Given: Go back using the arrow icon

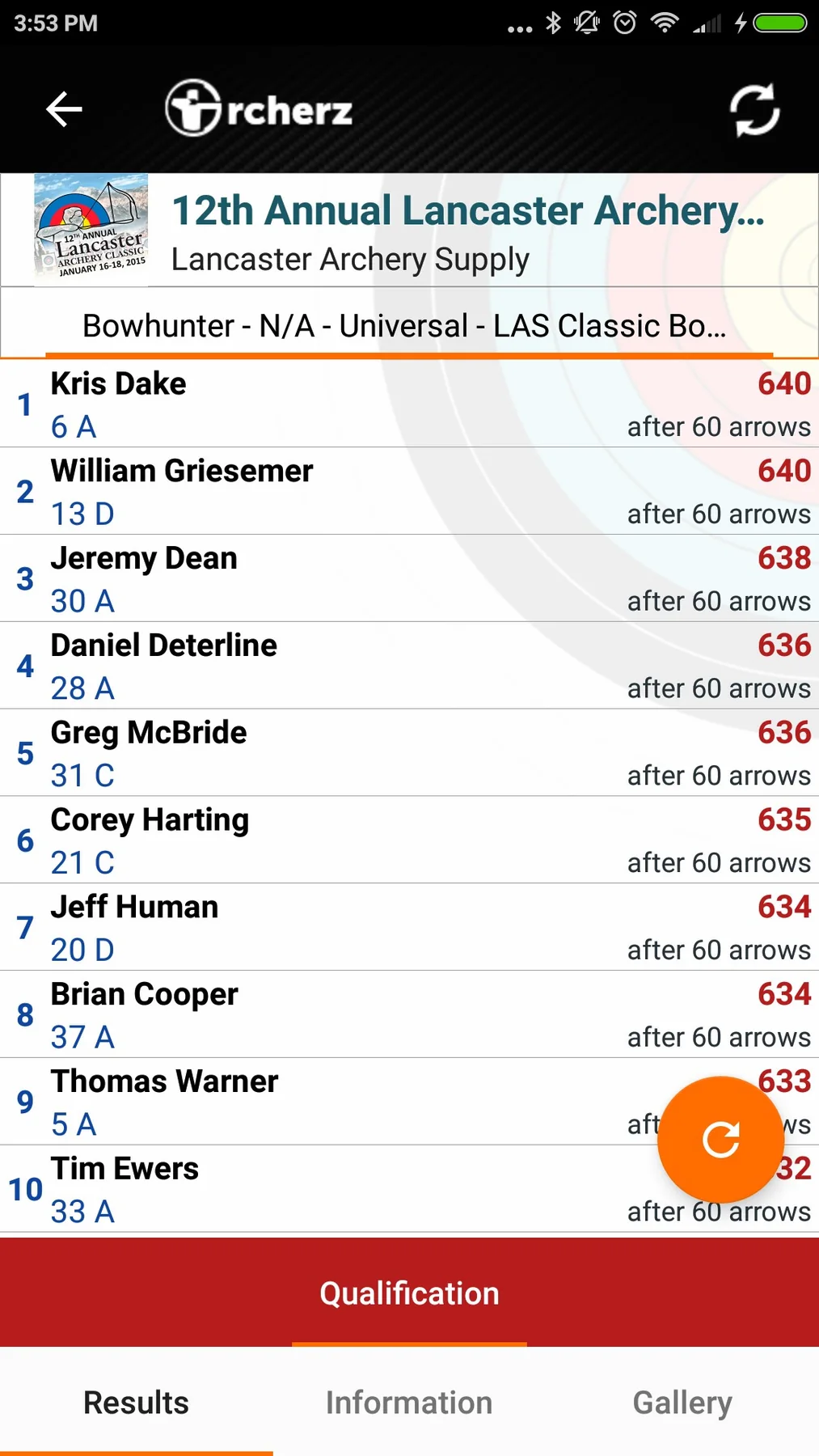Looking at the screenshot, I should pos(64,109).
